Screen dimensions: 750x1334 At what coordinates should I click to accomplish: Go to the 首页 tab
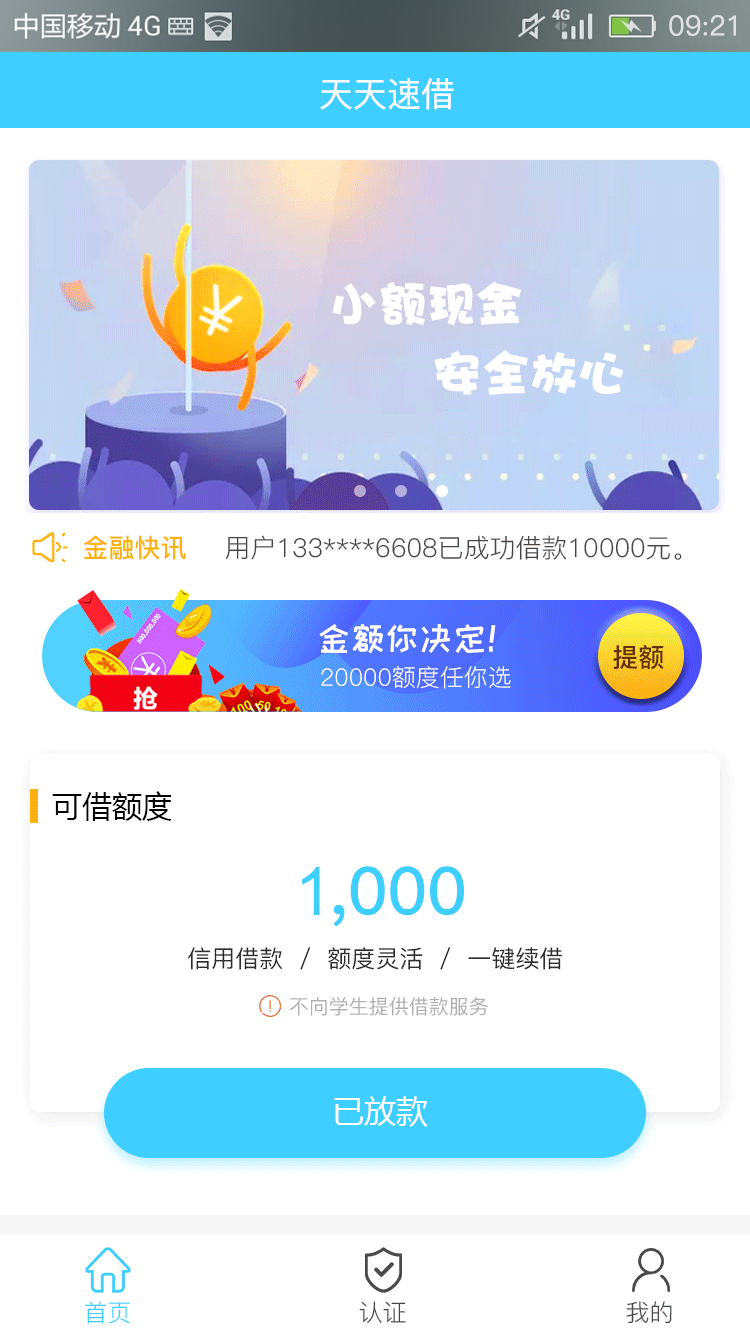click(108, 1287)
